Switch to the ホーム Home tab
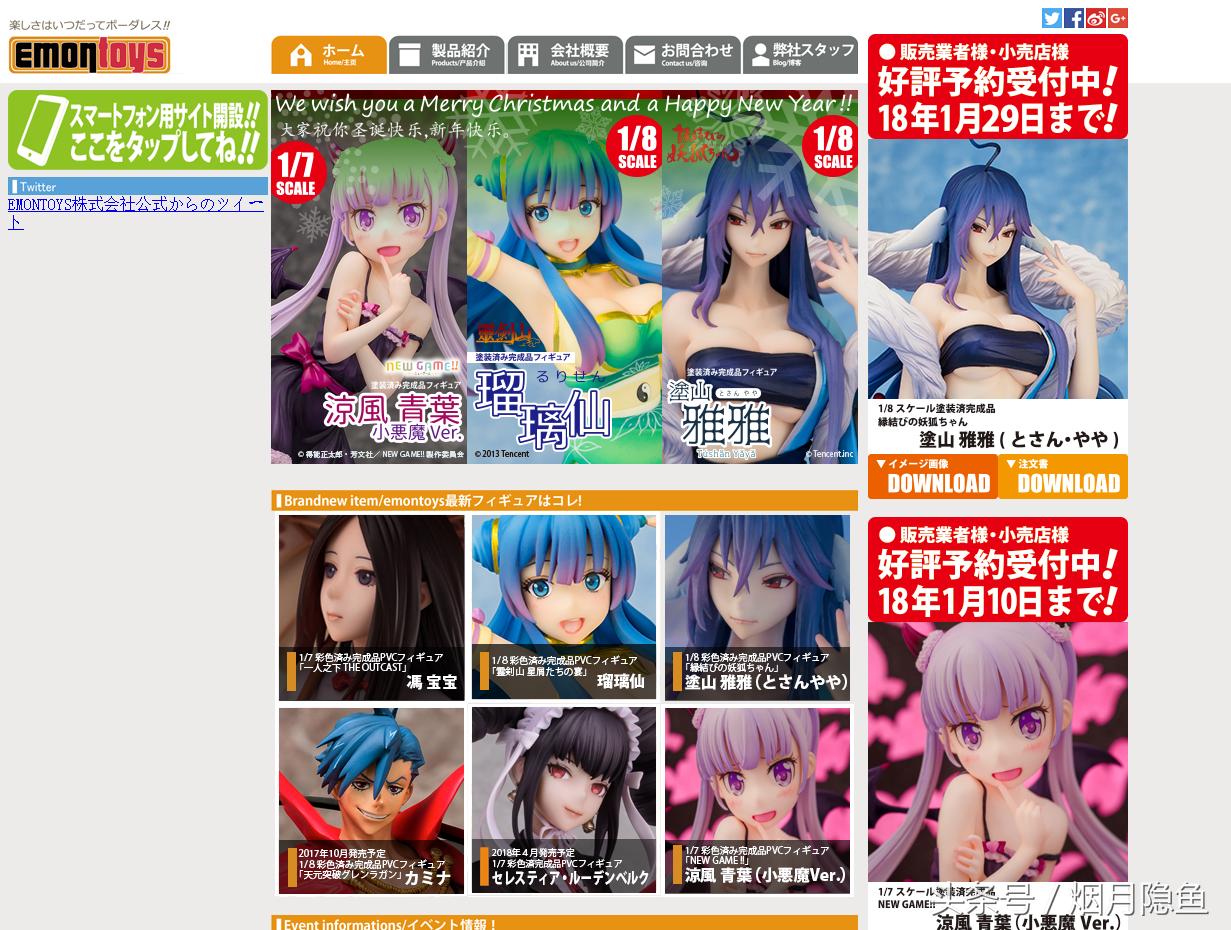Screen dimensions: 1231x930 point(329,55)
